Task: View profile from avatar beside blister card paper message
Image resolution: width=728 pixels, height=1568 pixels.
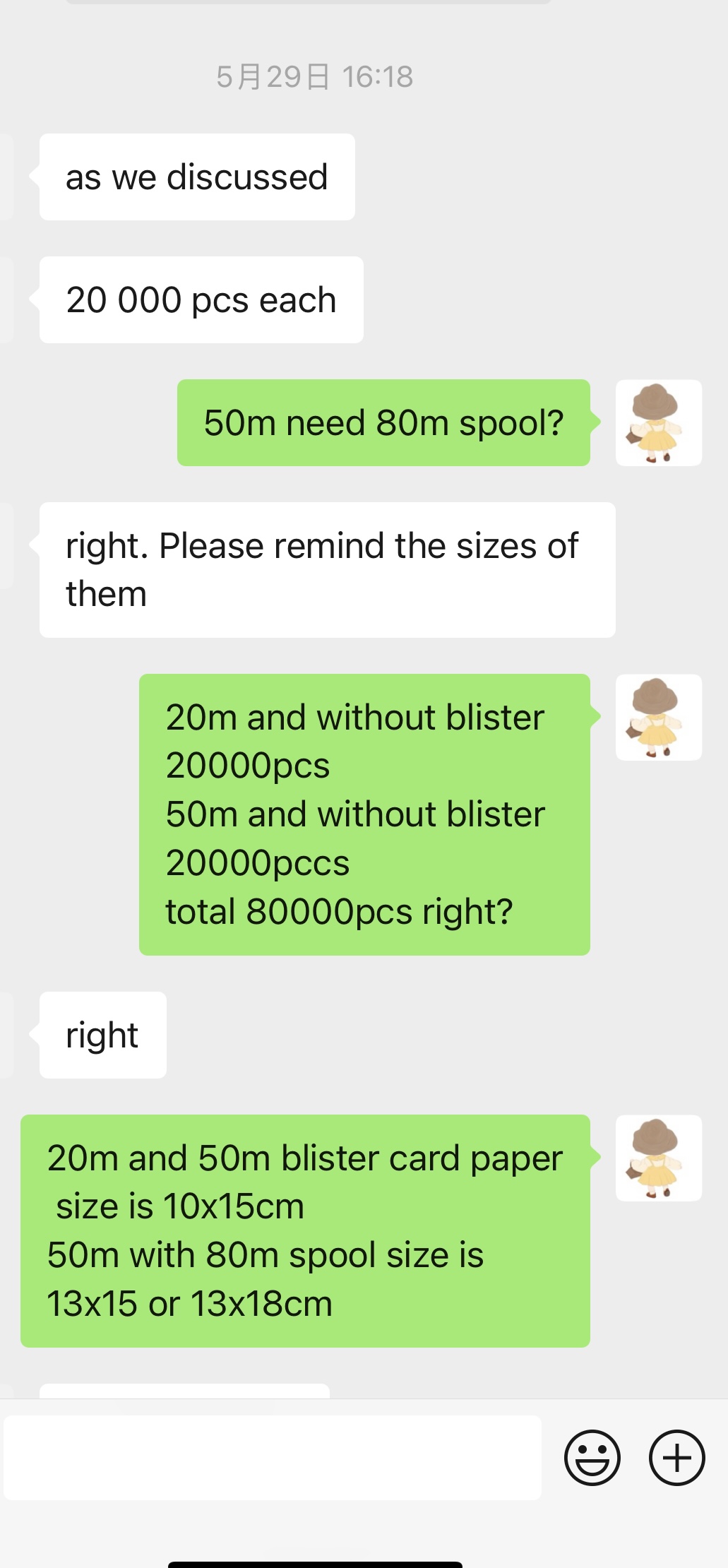Action: coord(658,1158)
